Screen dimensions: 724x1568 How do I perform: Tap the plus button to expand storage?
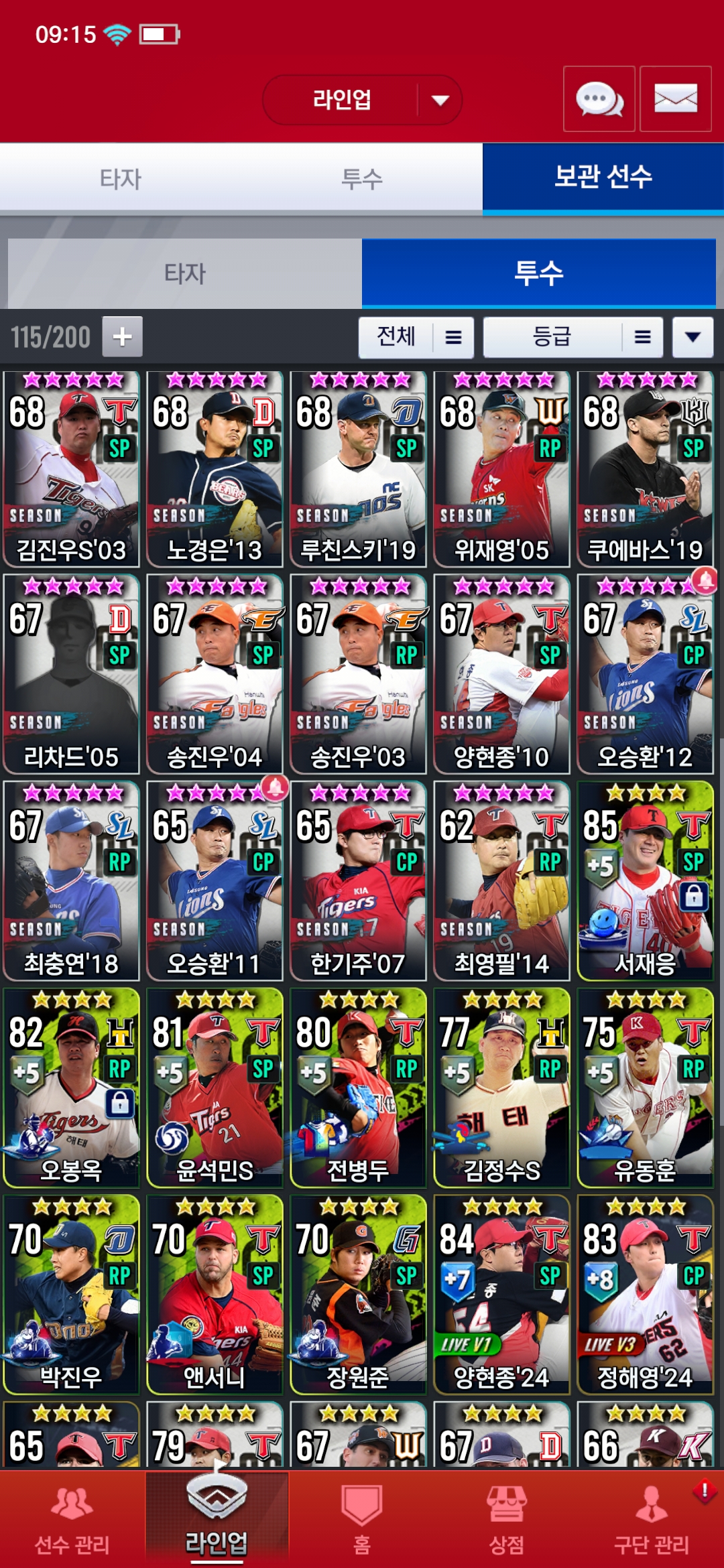[x=122, y=336]
